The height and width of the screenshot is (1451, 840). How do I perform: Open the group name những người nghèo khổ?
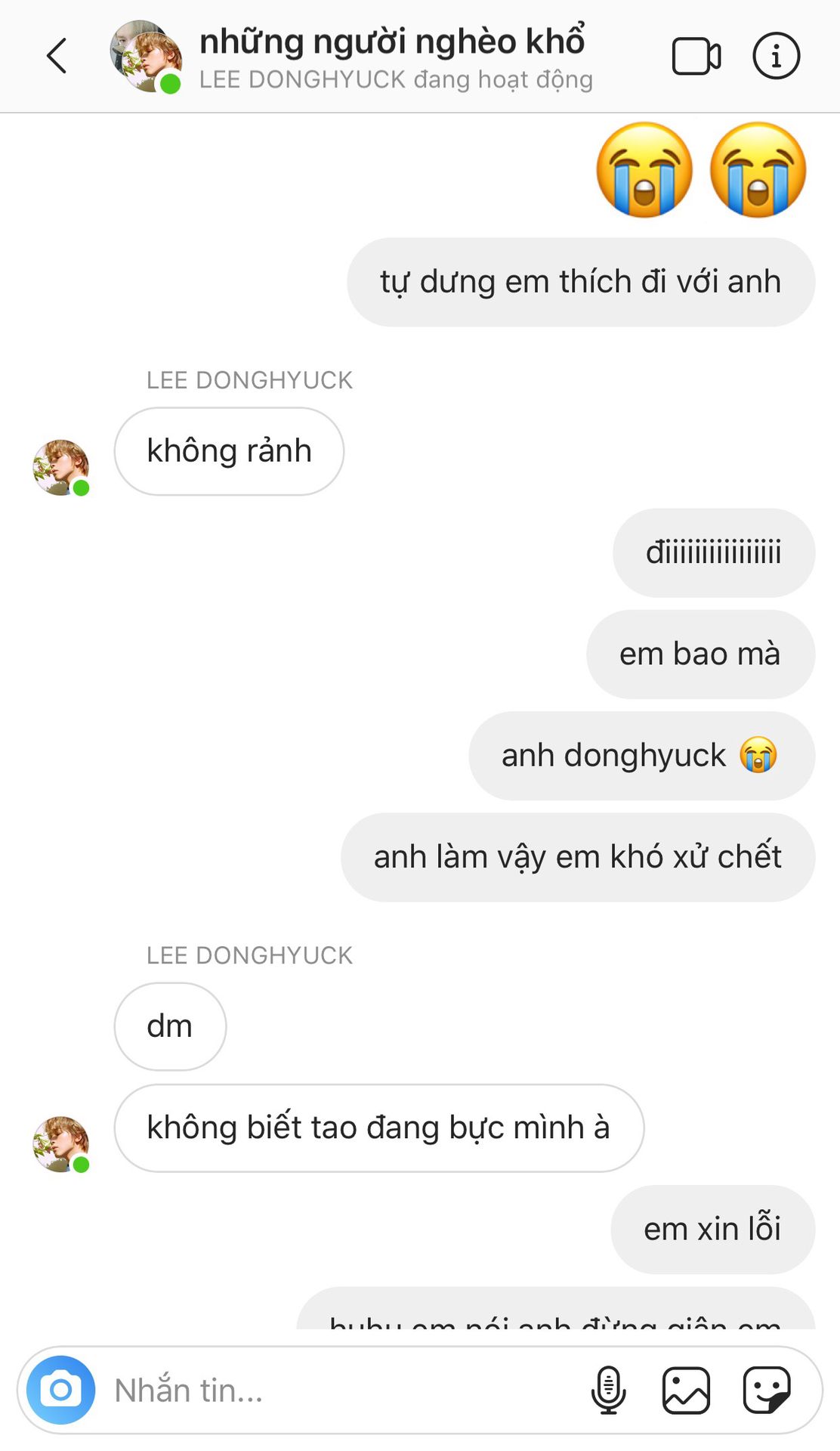[x=392, y=42]
